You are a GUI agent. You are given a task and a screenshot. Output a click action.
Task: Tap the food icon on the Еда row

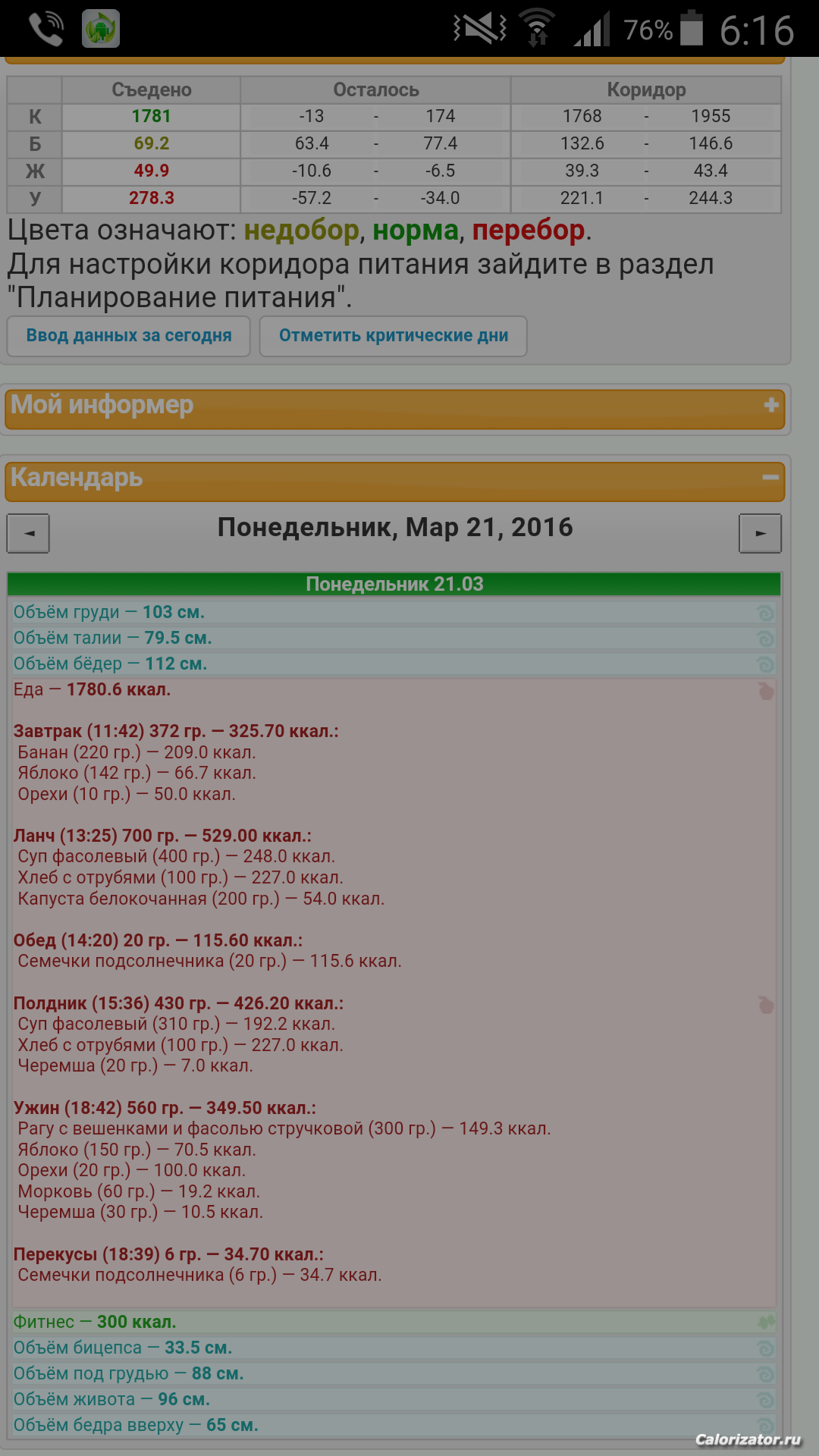[766, 691]
